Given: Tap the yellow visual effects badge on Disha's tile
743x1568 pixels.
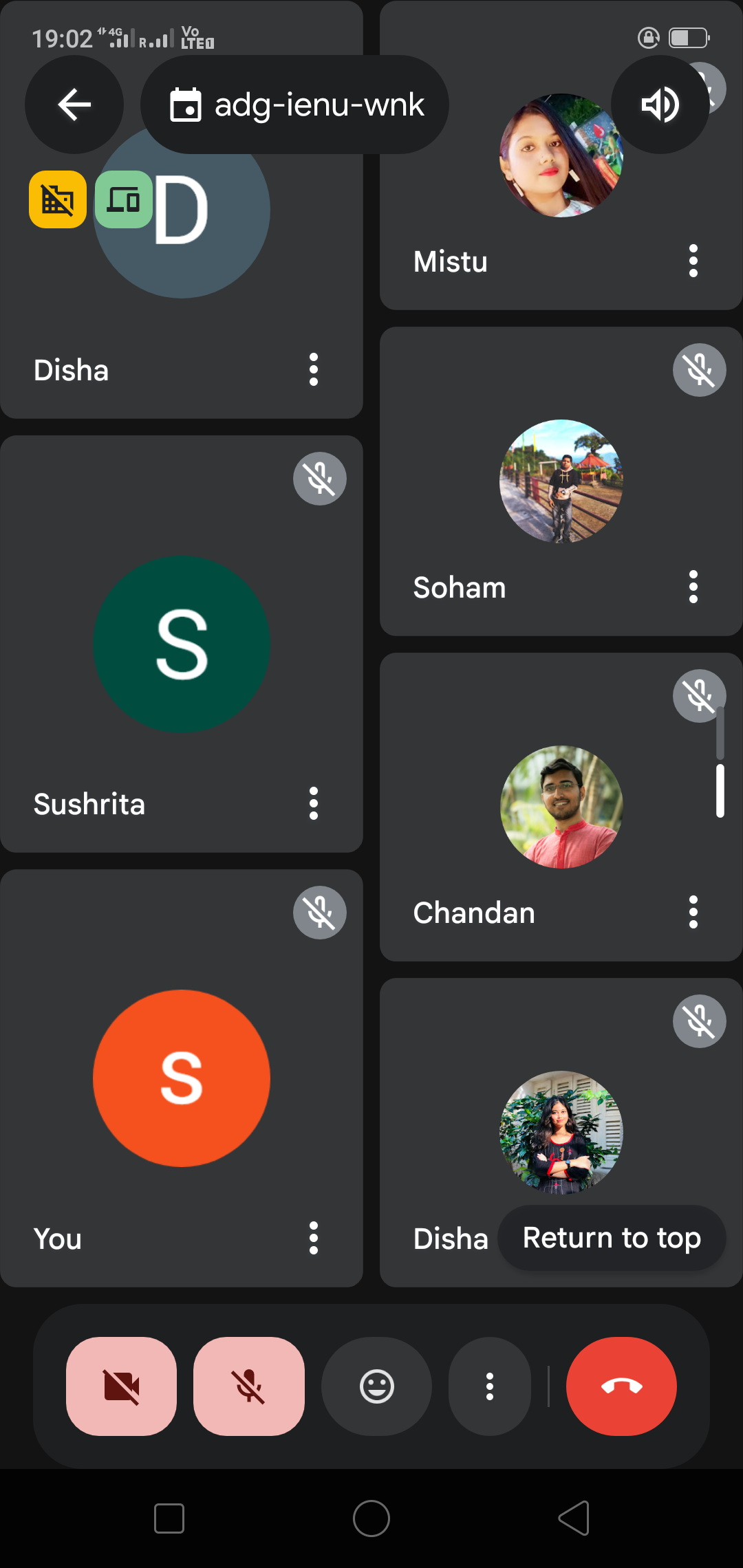Looking at the screenshot, I should (58, 199).
